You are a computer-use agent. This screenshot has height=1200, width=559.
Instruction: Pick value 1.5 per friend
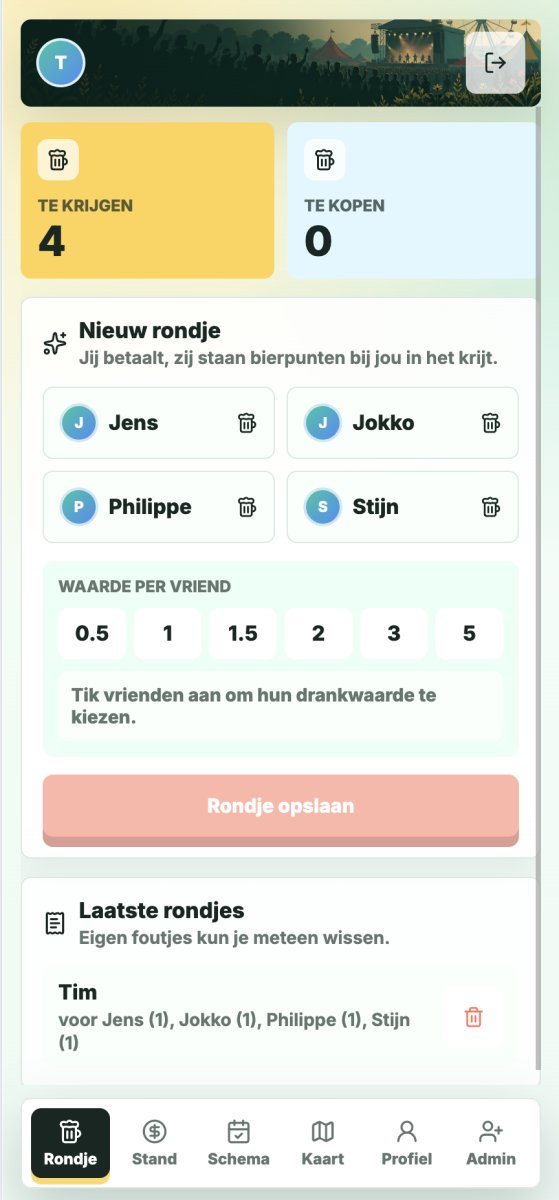(x=243, y=634)
